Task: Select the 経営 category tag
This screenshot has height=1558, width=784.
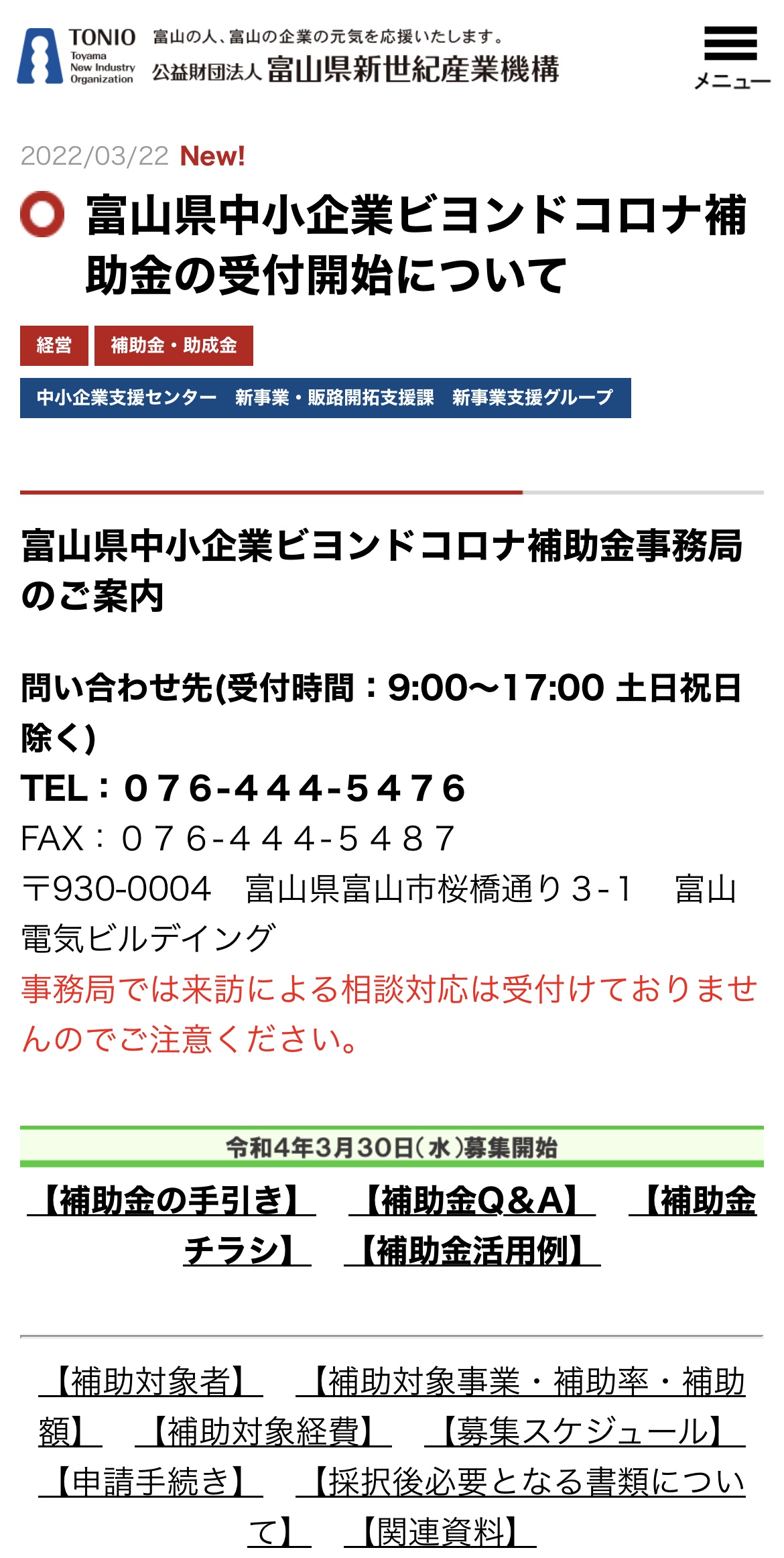Action: [x=54, y=346]
